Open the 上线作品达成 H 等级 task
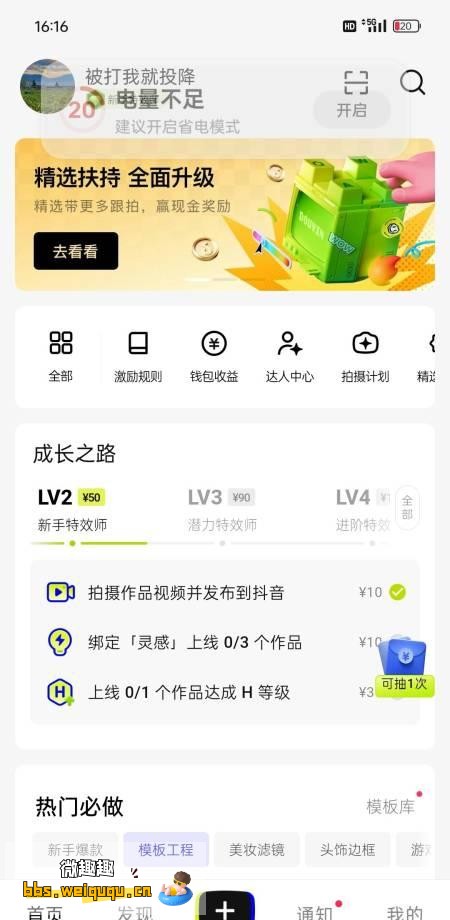Screen dimensions: 450x920 225,692
